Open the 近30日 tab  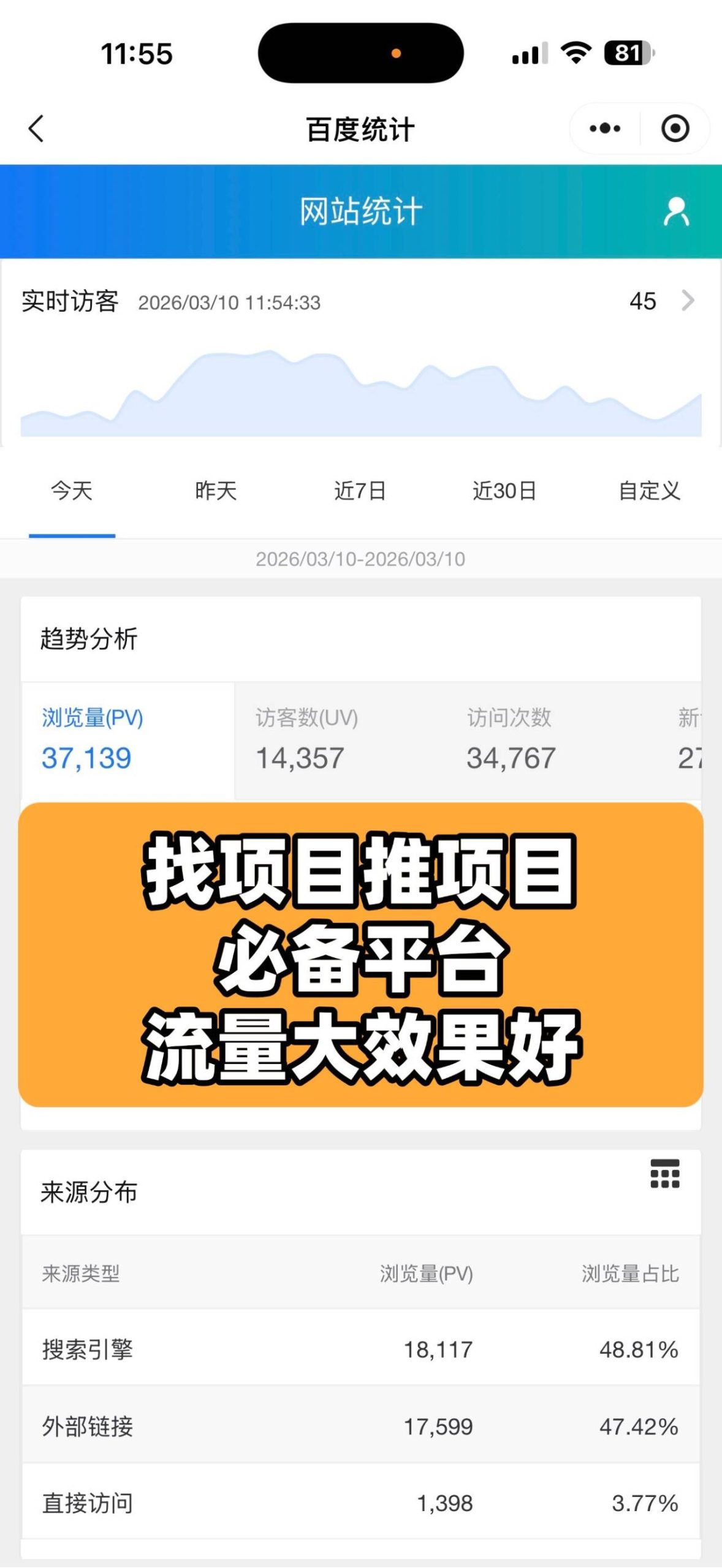point(505,491)
